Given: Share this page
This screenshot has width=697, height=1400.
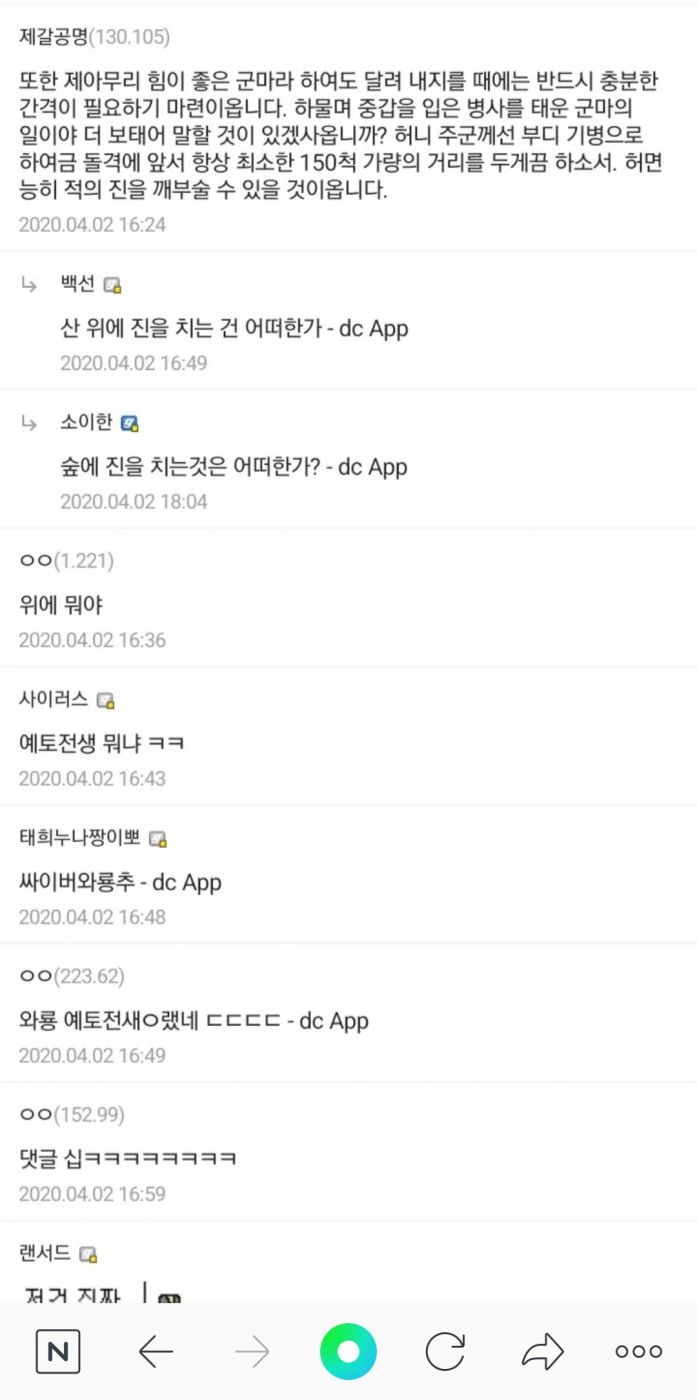Looking at the screenshot, I should coord(543,1352).
